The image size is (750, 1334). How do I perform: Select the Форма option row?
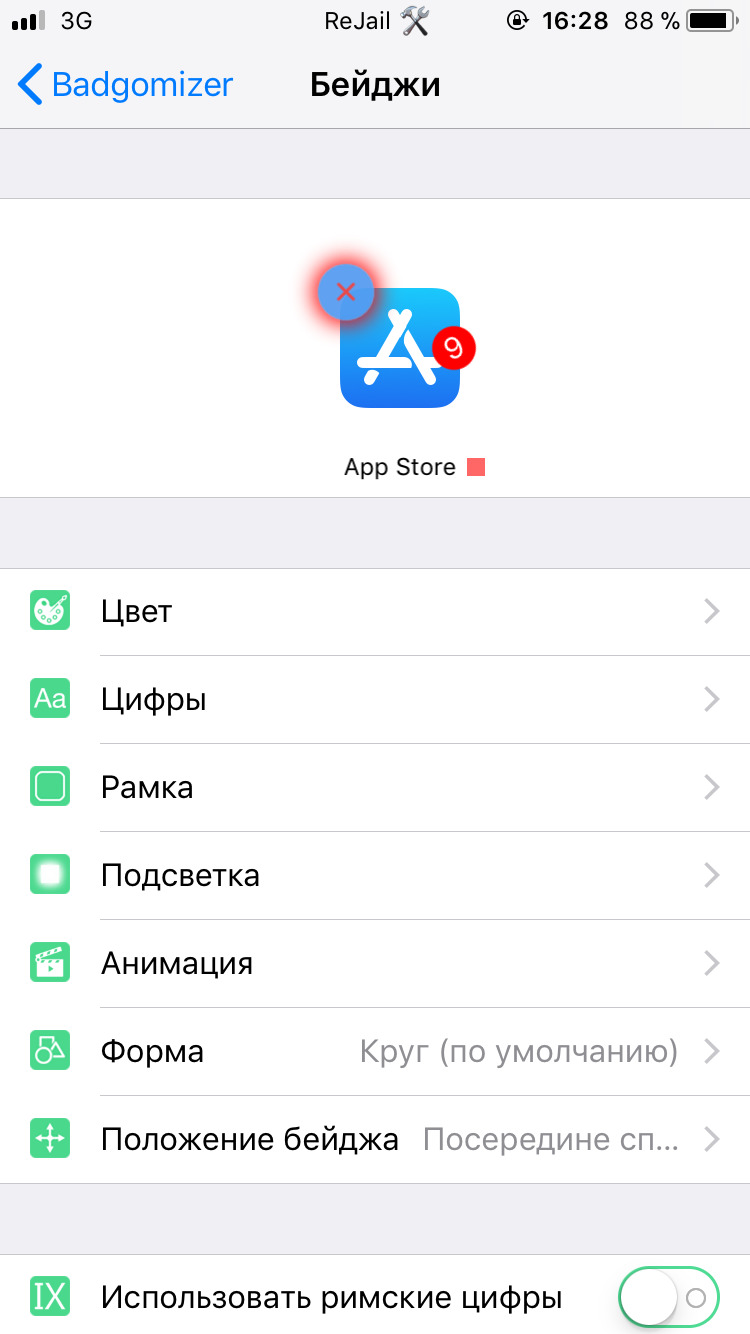tap(375, 1052)
